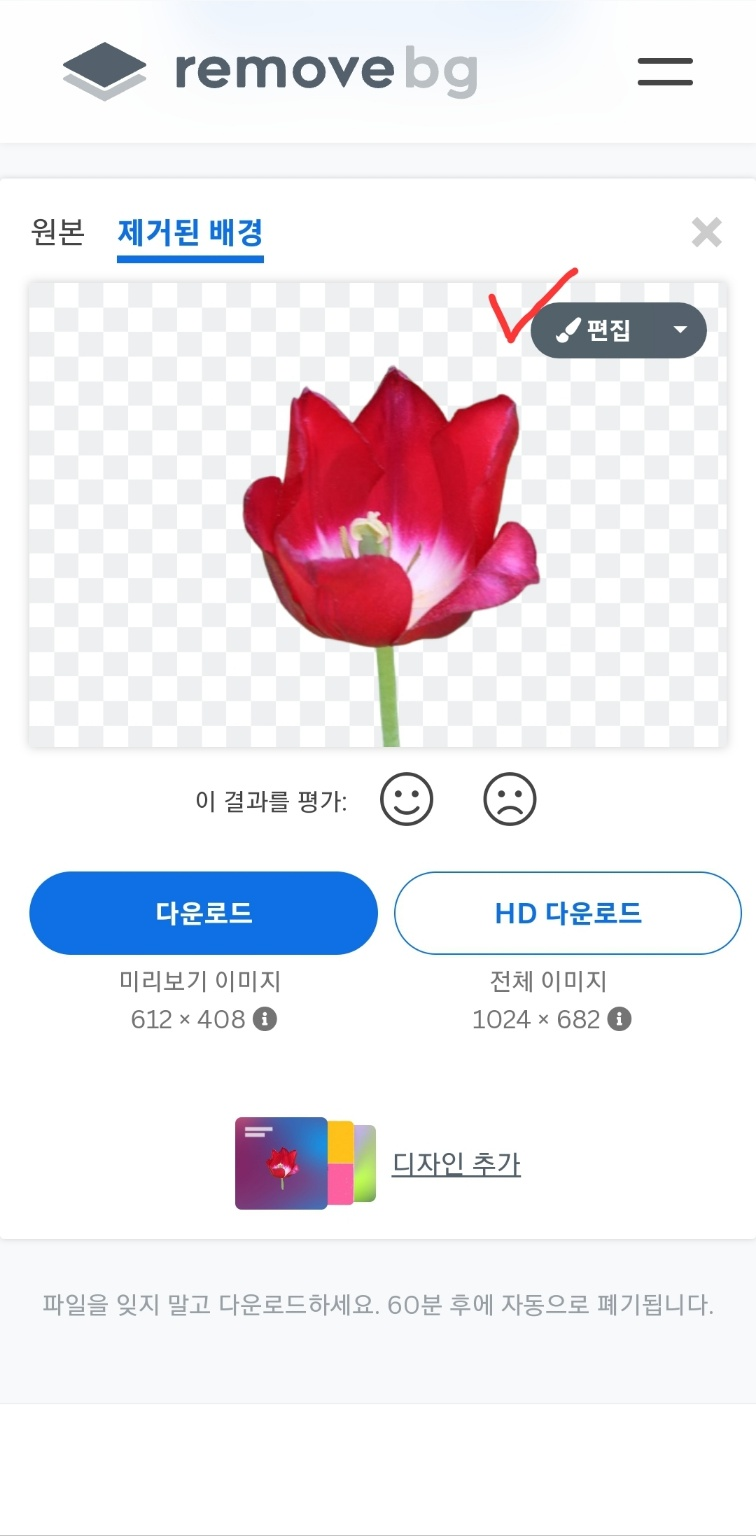
Task: Click the tulip design thumbnail near 디자인 추가
Action: coord(283,1163)
